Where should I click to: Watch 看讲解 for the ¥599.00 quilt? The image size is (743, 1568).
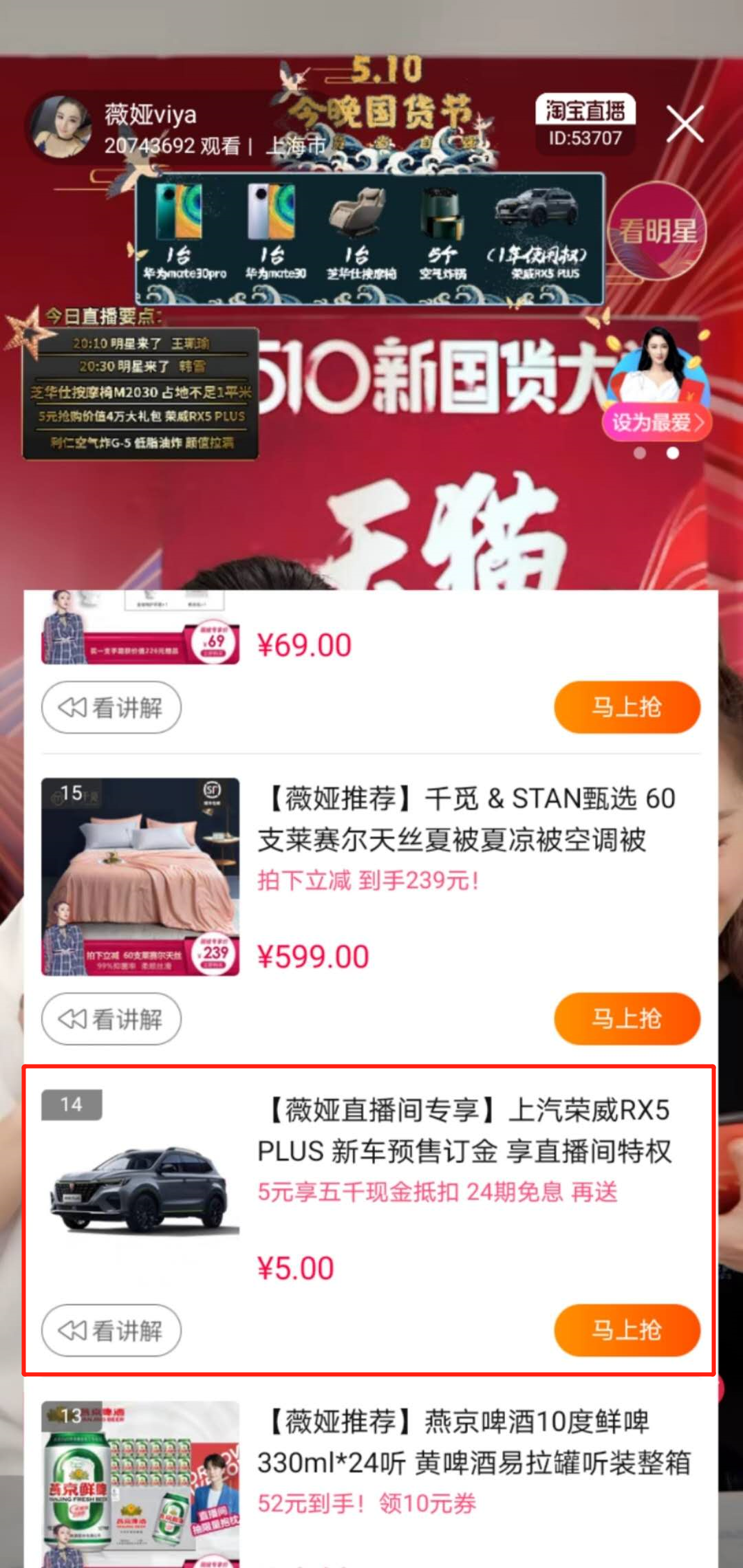click(111, 1019)
